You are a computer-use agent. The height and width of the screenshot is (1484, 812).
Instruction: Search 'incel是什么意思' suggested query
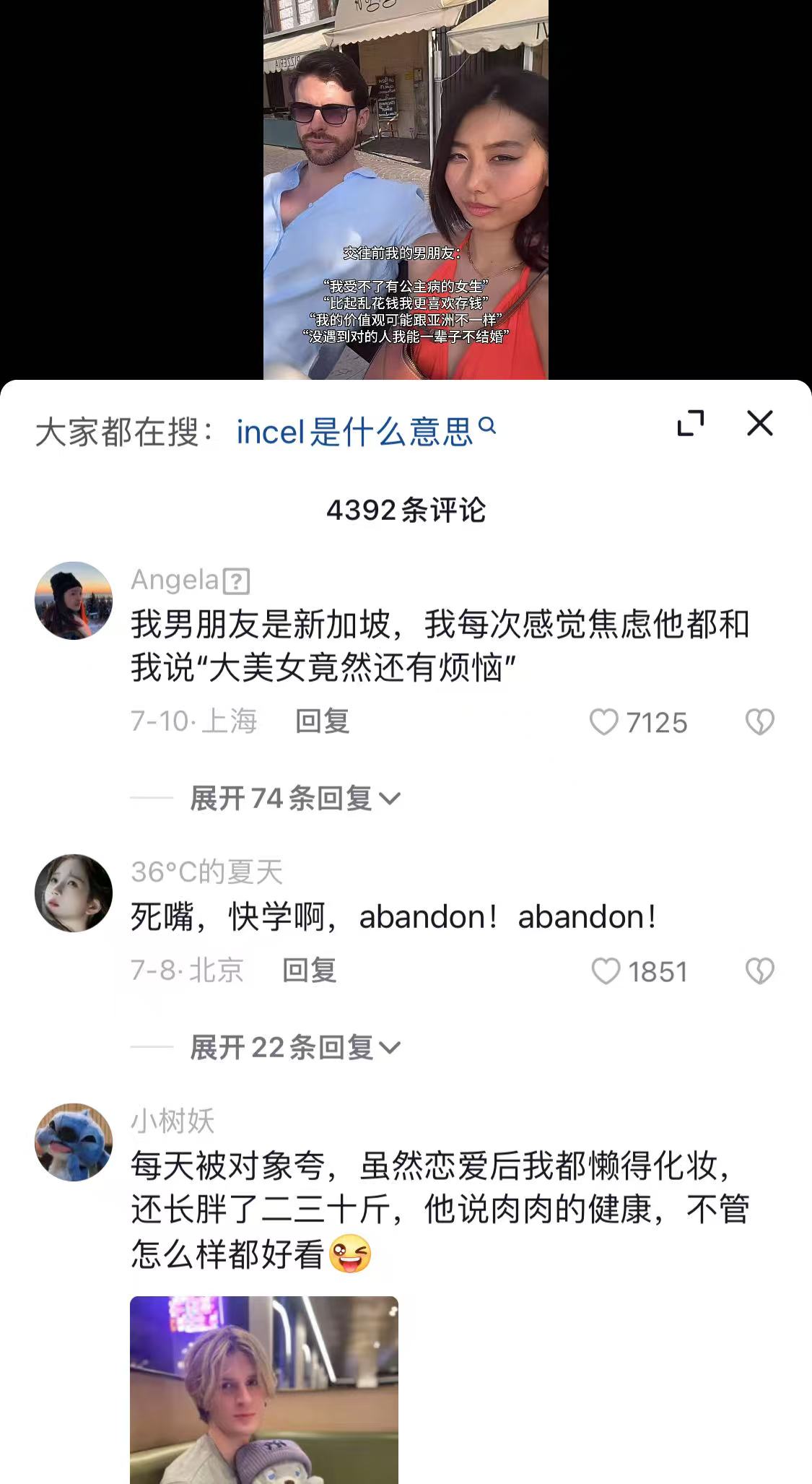(366, 432)
